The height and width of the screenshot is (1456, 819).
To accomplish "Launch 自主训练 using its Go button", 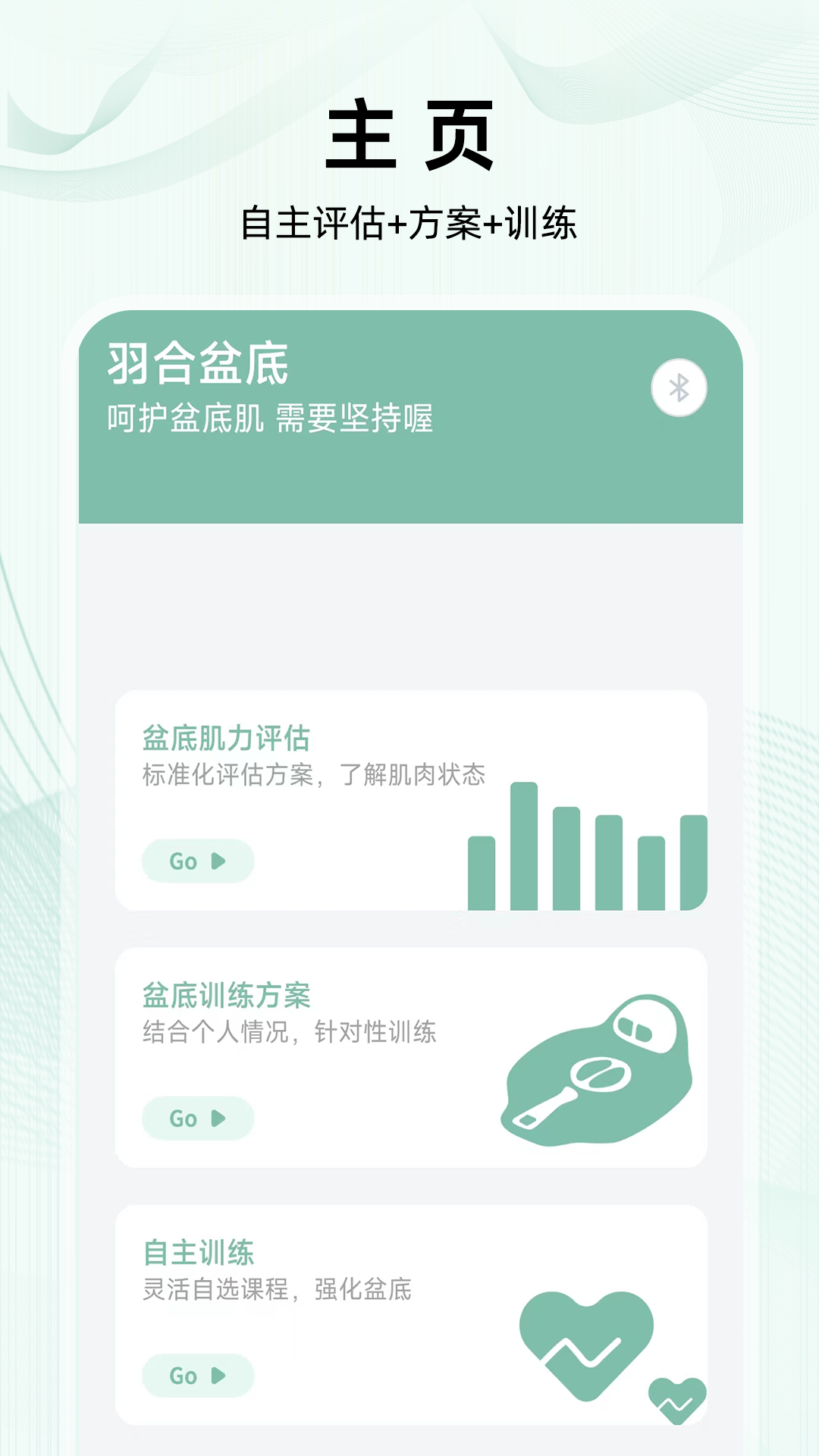I will click(198, 1376).
